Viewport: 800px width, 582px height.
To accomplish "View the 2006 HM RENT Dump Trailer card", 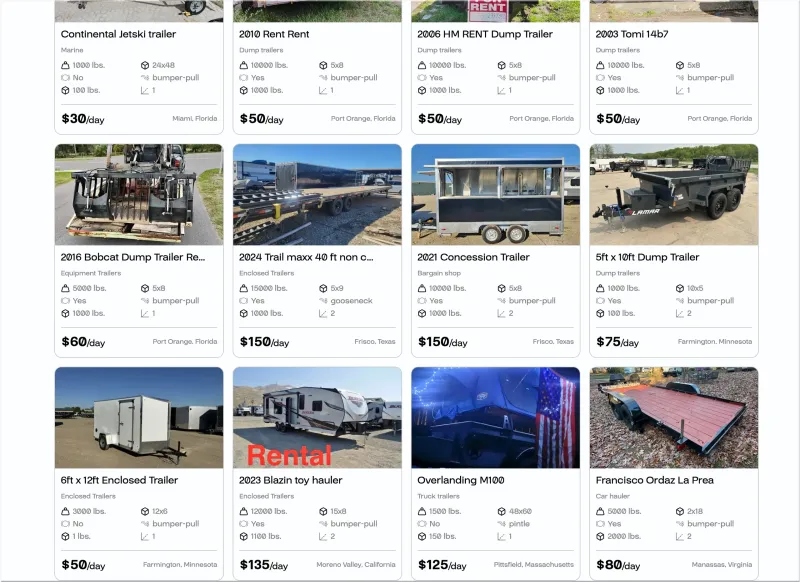I will tap(485, 34).
